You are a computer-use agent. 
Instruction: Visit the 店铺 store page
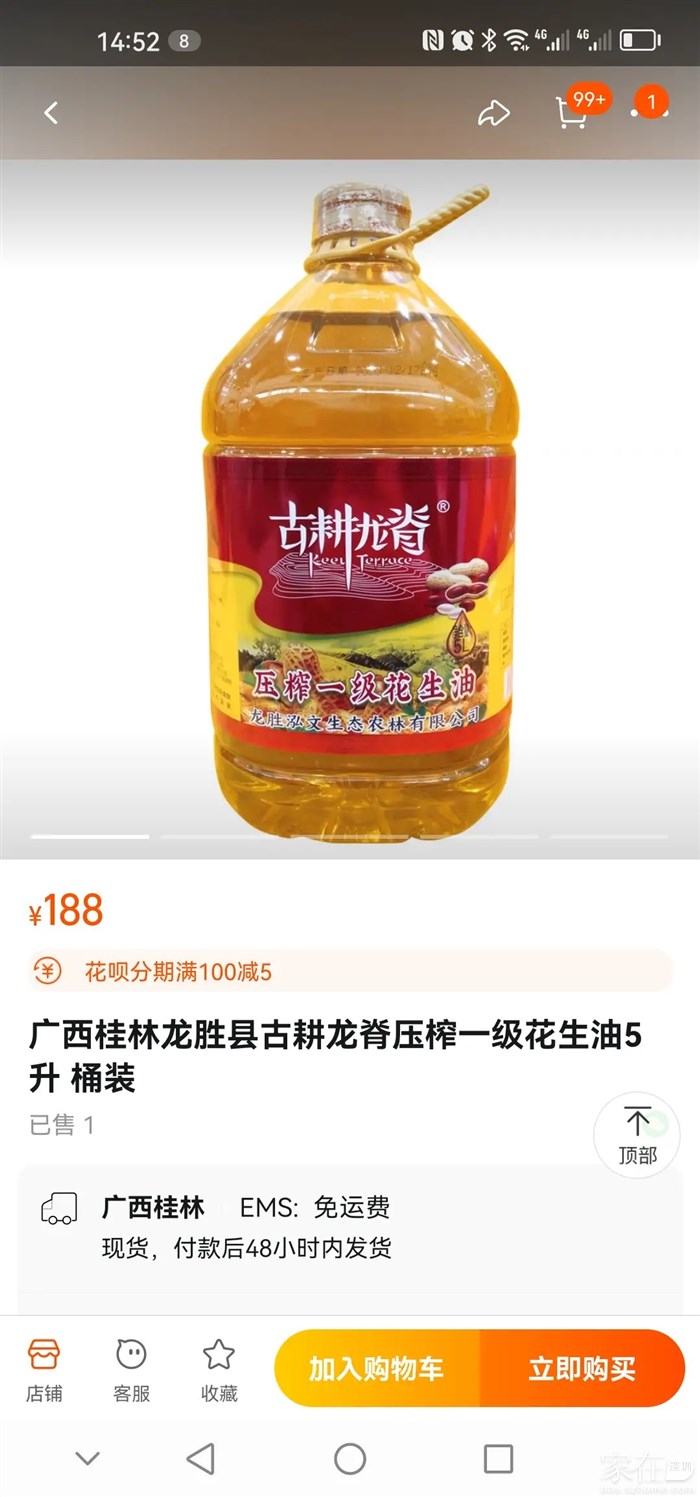pyautogui.click(x=44, y=1370)
